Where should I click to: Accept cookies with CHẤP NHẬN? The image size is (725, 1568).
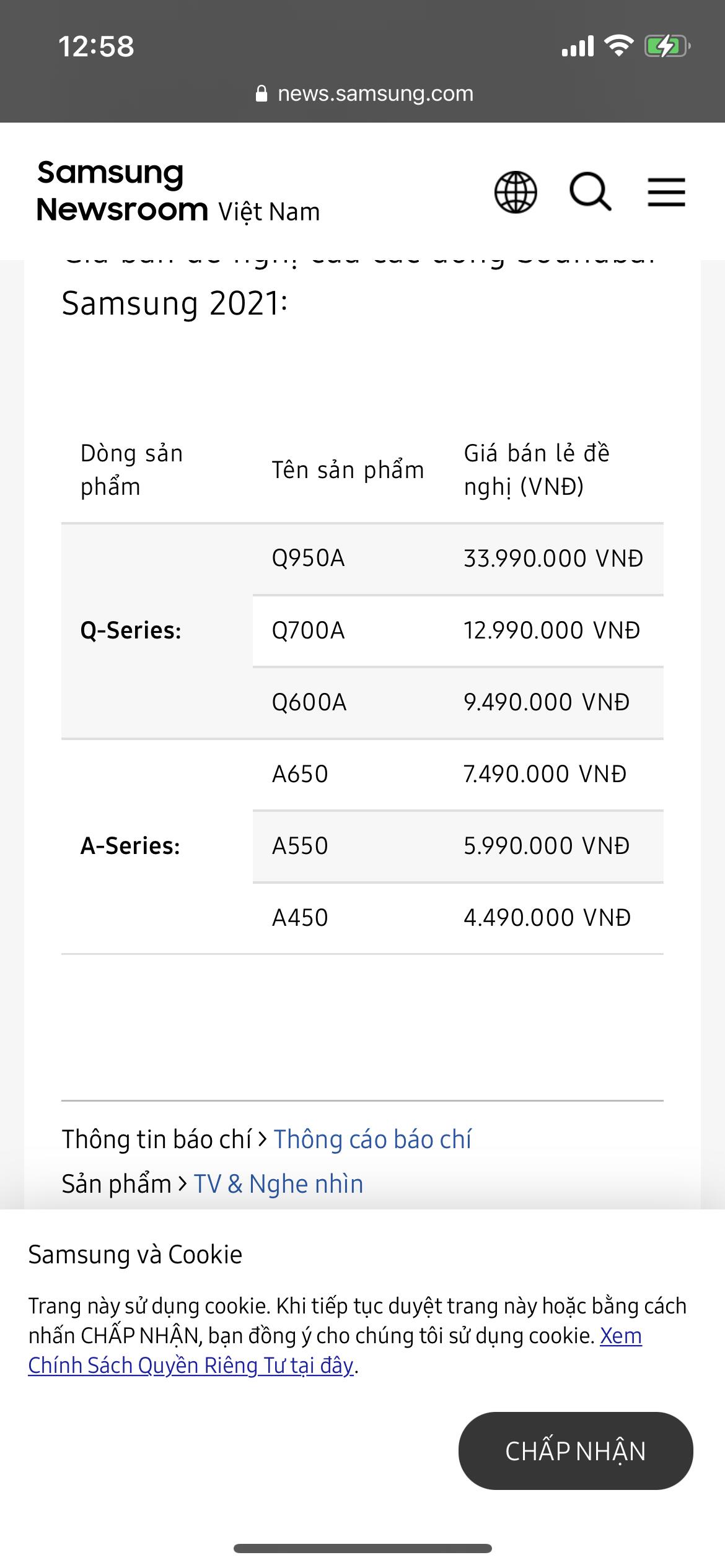point(575,1451)
